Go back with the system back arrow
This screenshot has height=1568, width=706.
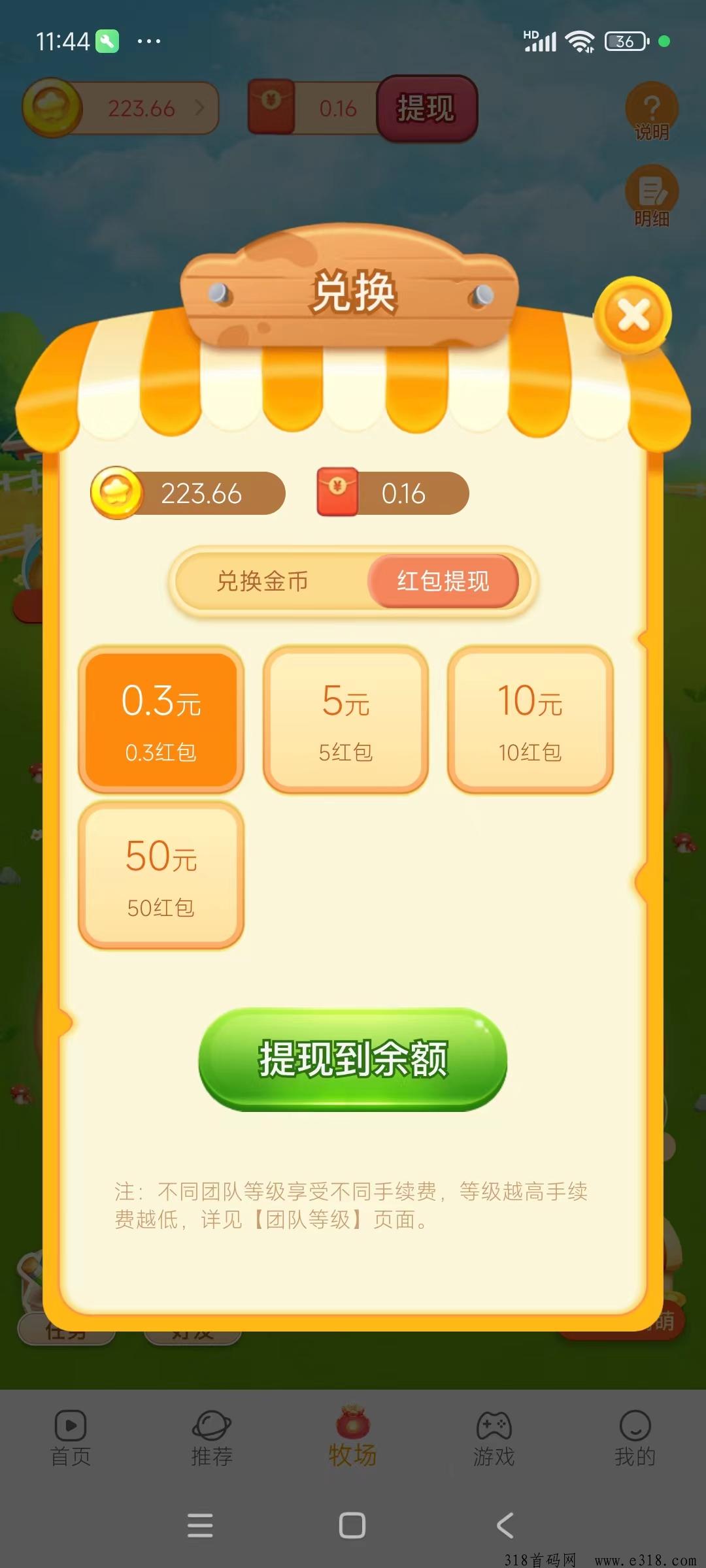[505, 1526]
